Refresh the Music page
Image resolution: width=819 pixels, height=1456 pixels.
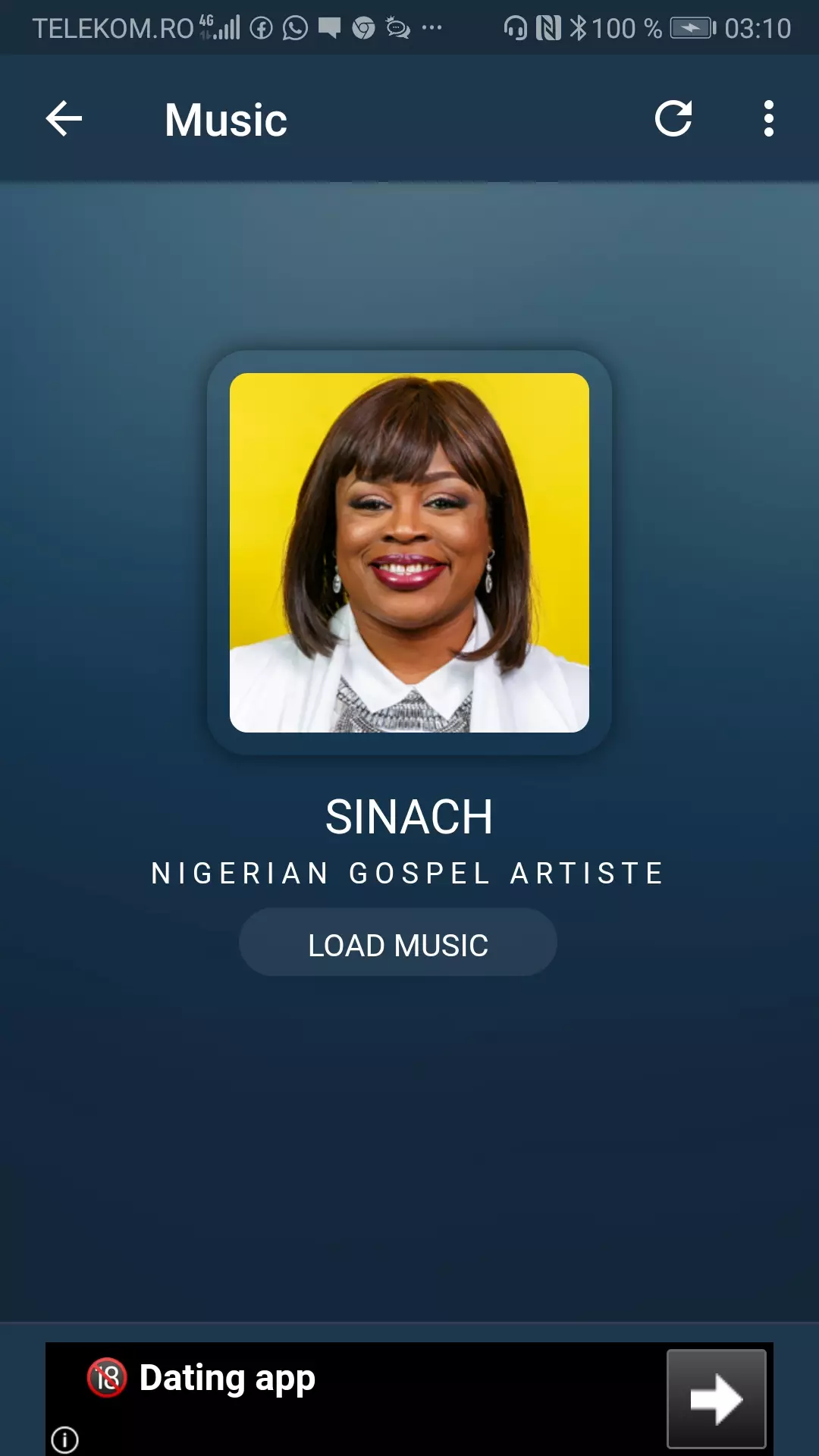click(x=673, y=119)
